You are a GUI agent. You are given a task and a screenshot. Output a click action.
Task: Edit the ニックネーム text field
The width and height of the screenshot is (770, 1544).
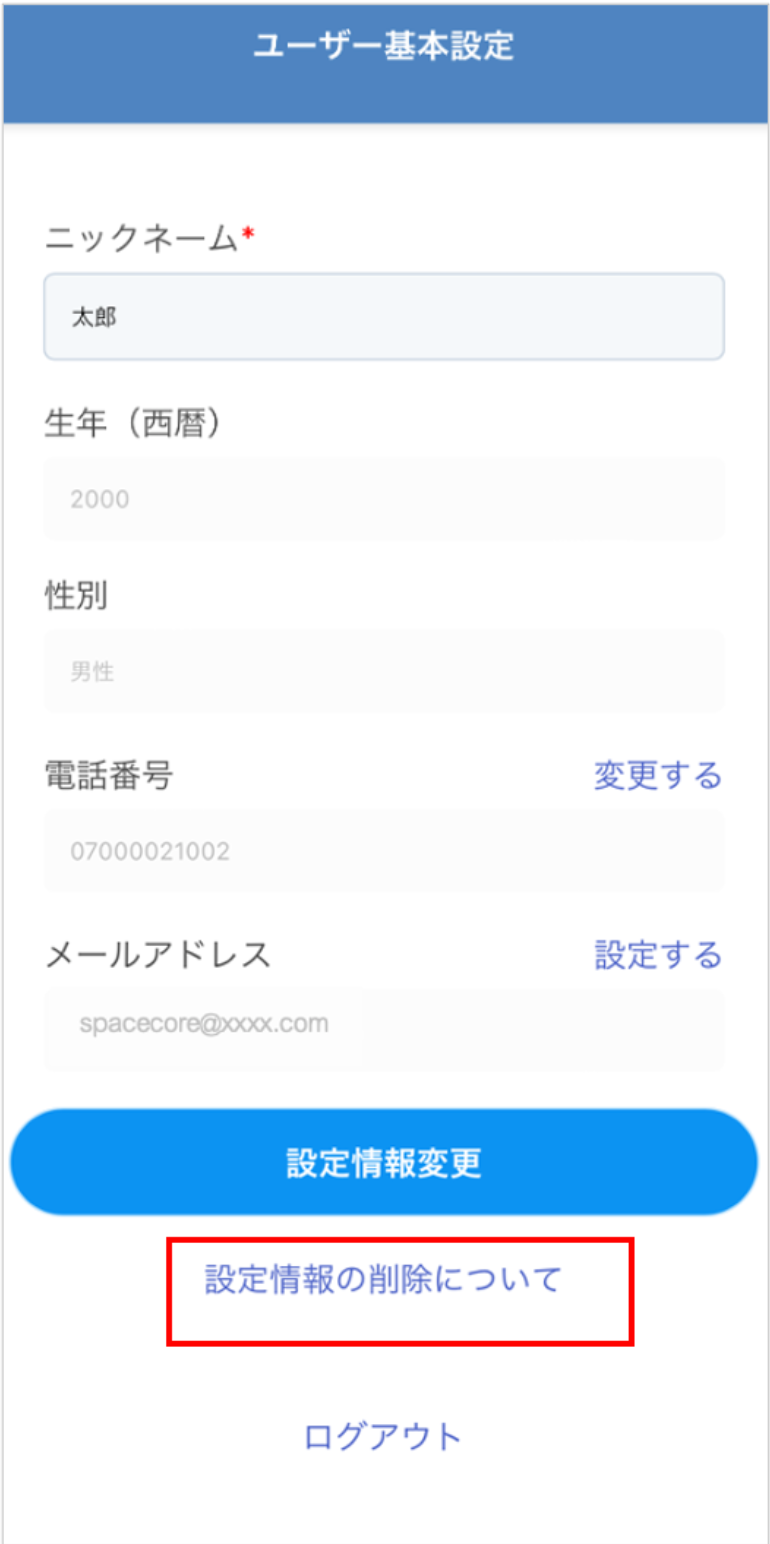coord(384,317)
